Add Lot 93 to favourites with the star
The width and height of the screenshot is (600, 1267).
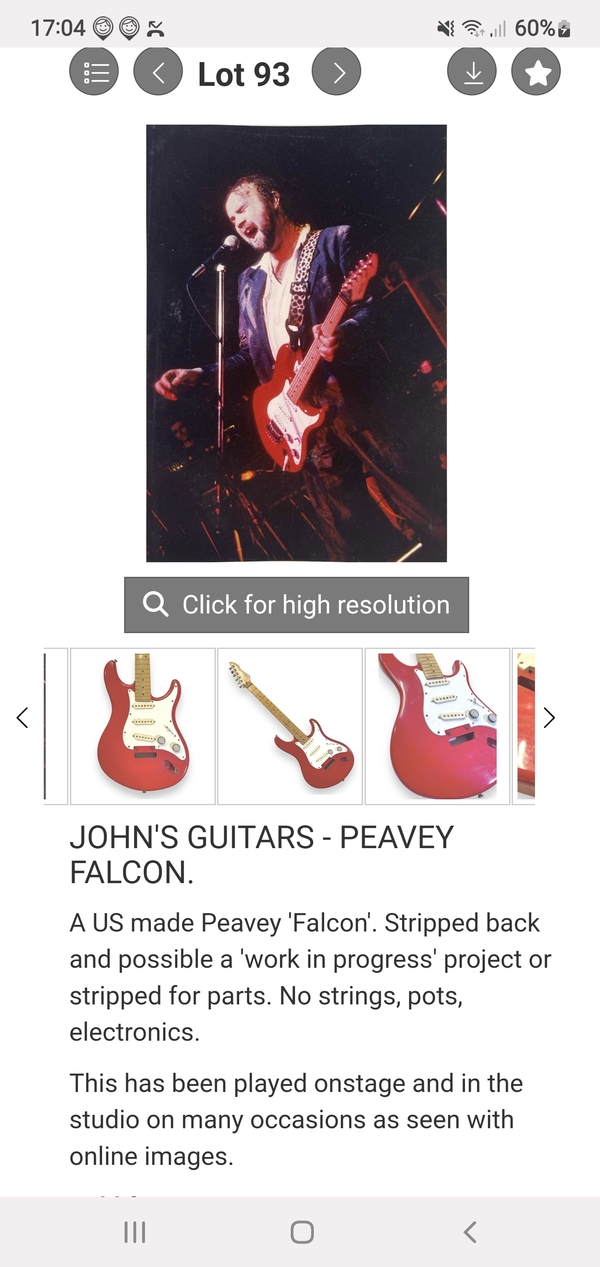coord(536,72)
